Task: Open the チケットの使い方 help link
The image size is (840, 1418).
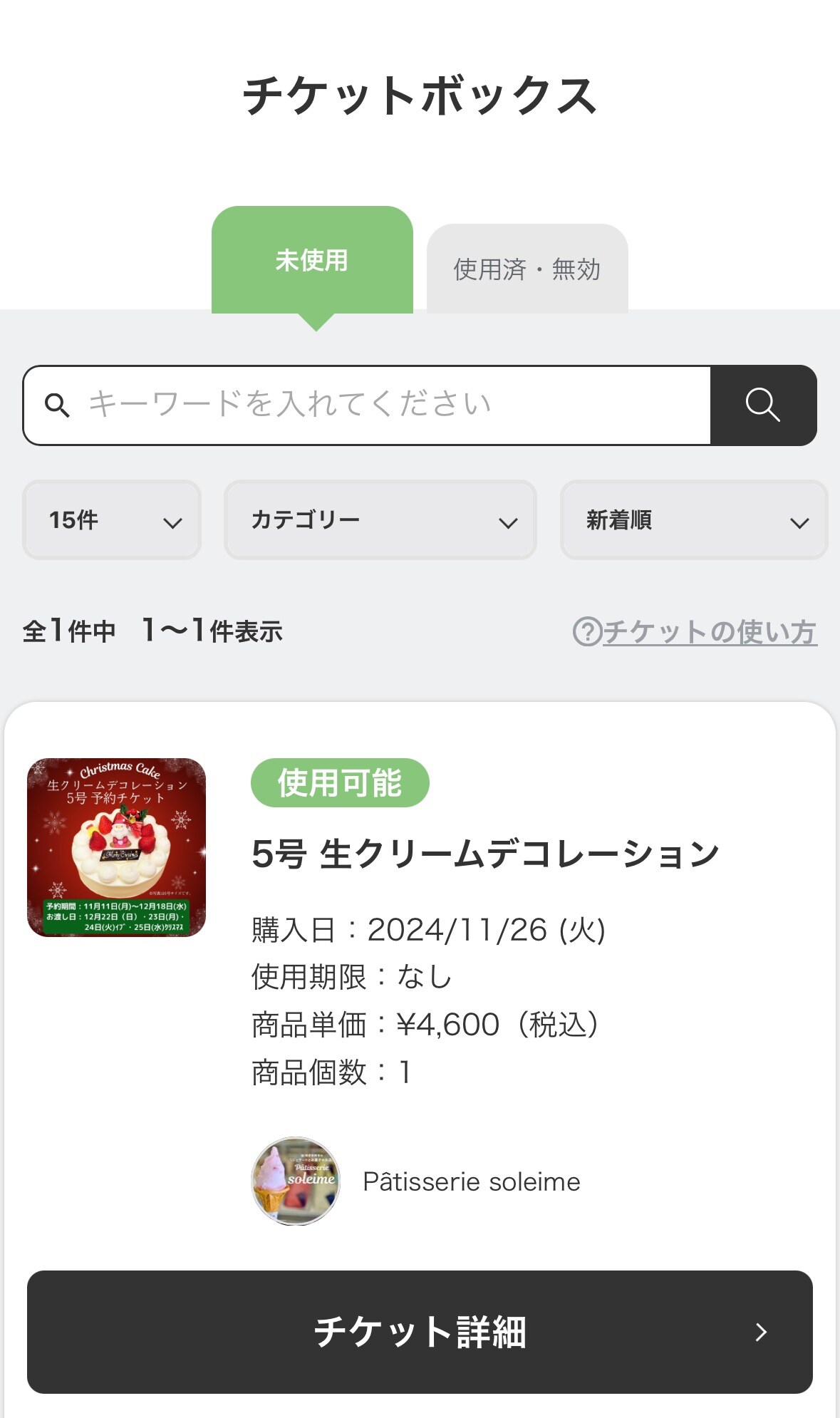Action: coord(695,632)
